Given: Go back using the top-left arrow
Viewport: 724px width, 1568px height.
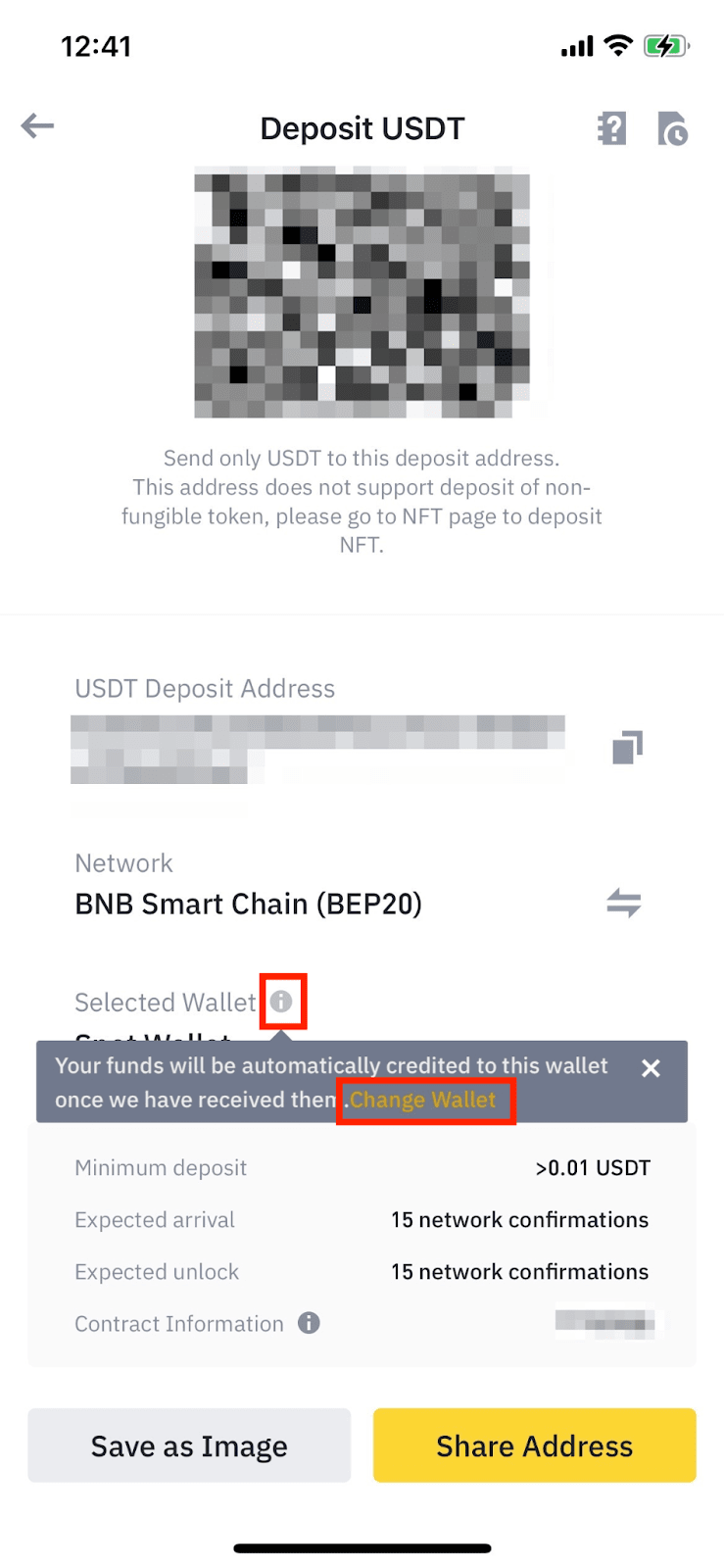Looking at the screenshot, I should click(37, 125).
